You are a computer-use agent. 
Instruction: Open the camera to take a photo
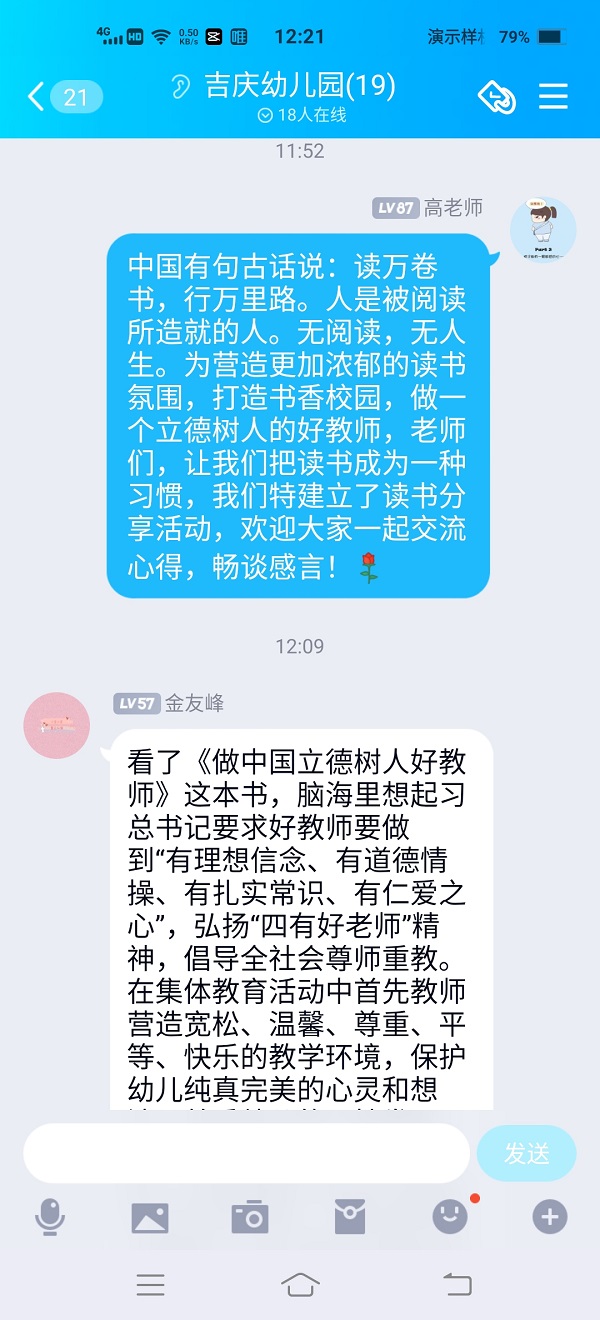pos(250,1217)
